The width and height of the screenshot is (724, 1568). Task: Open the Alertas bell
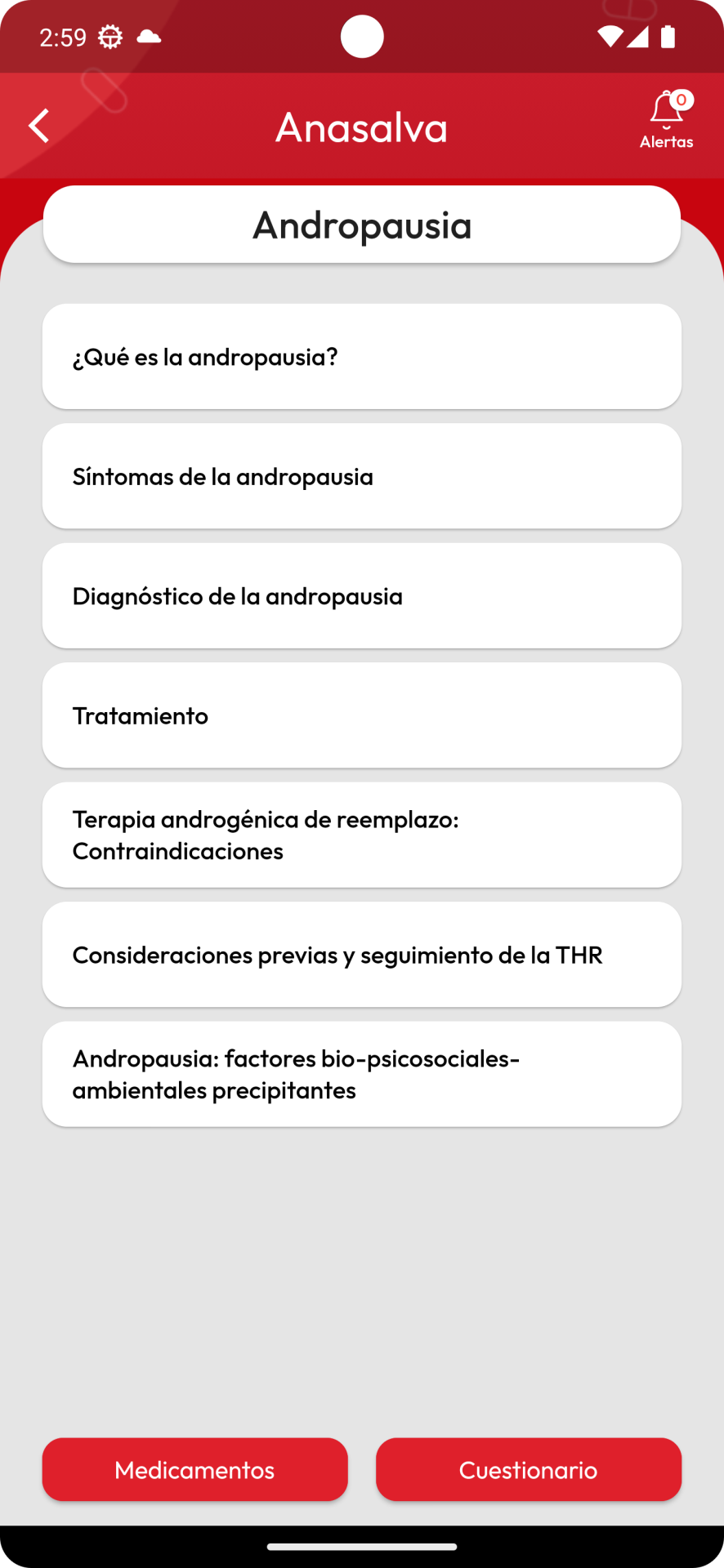(x=667, y=119)
